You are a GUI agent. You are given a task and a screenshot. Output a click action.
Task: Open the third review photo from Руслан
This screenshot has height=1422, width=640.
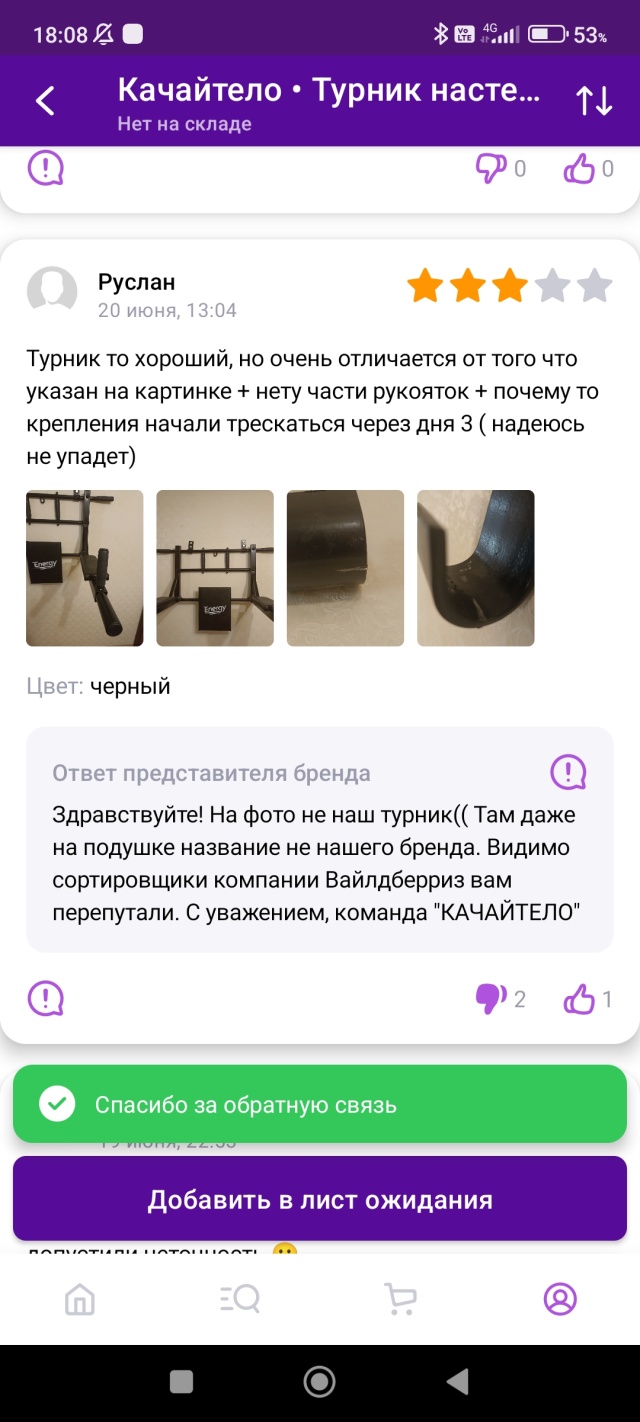tap(345, 568)
